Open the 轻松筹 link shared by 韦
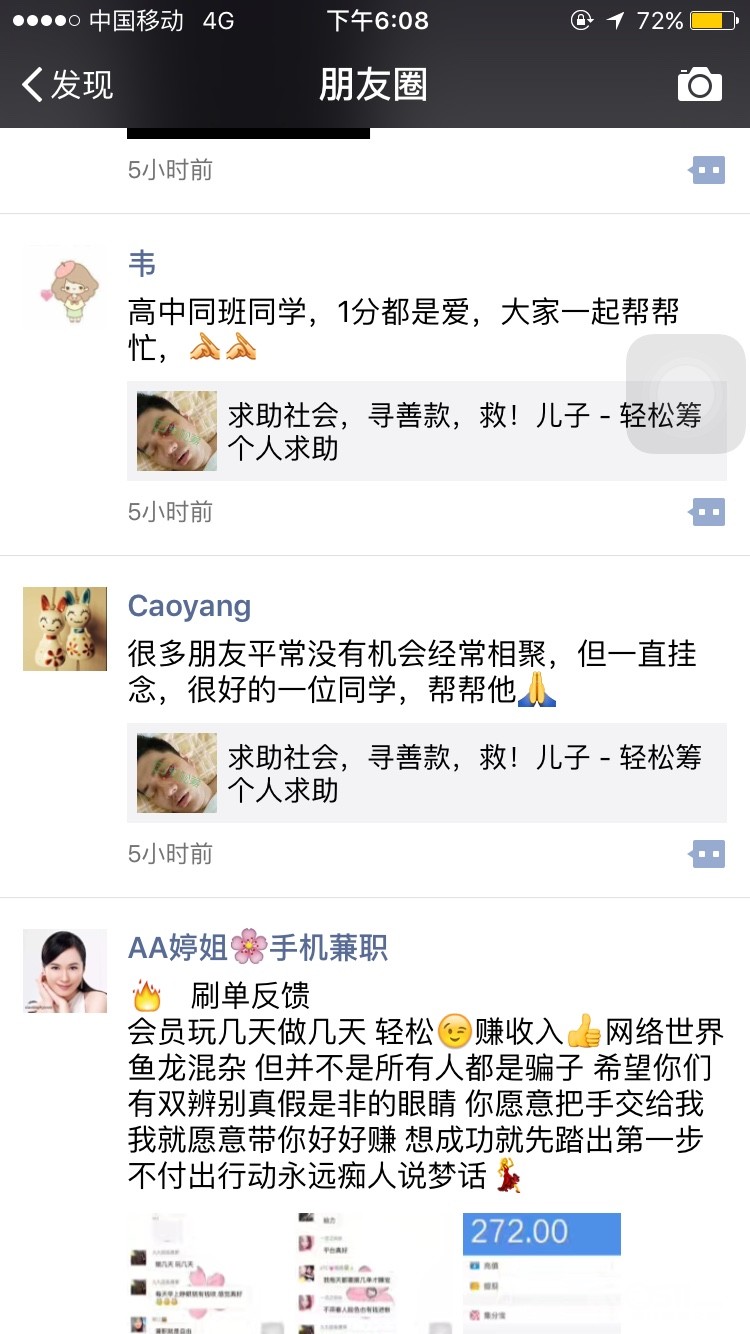 point(426,431)
